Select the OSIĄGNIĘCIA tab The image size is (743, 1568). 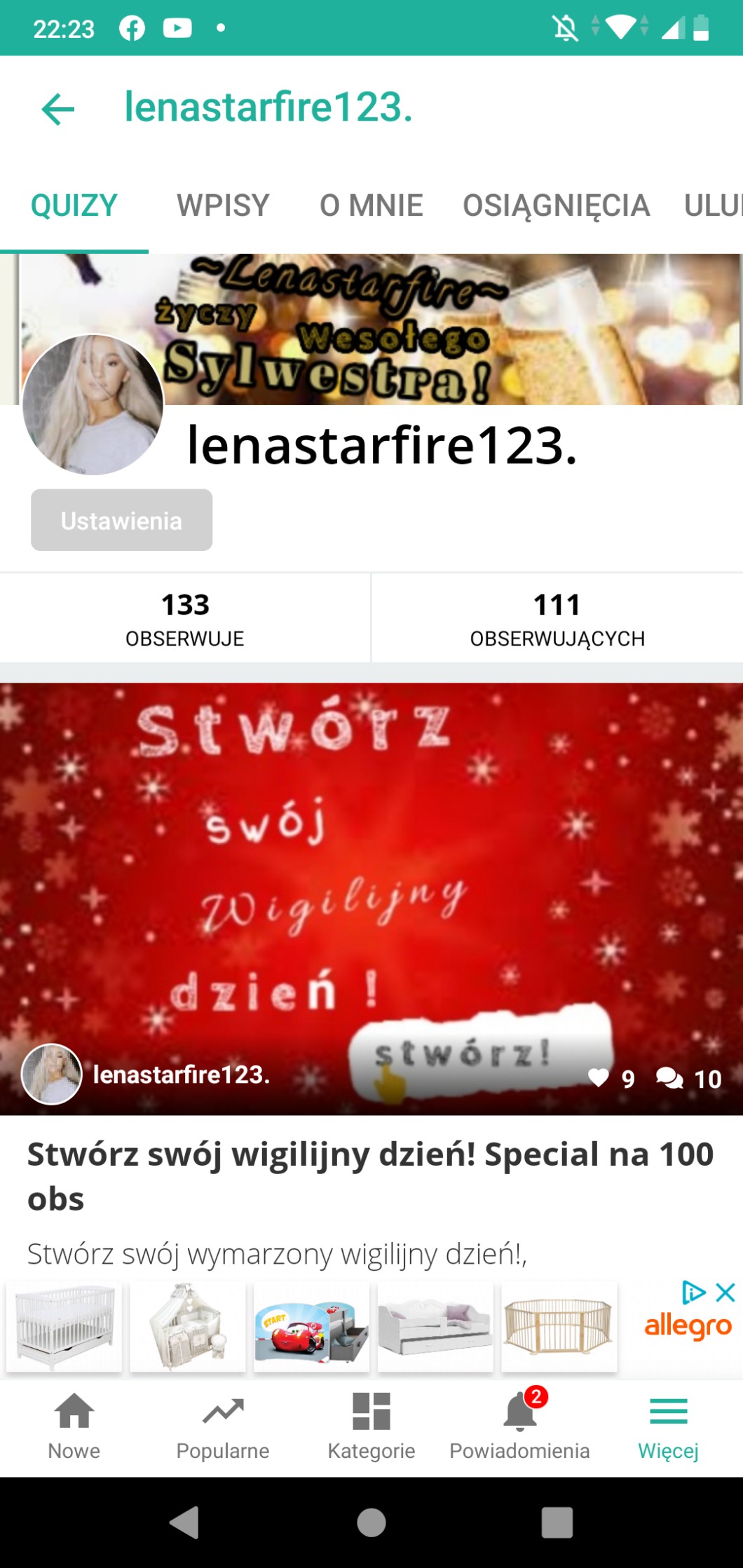[556, 206]
